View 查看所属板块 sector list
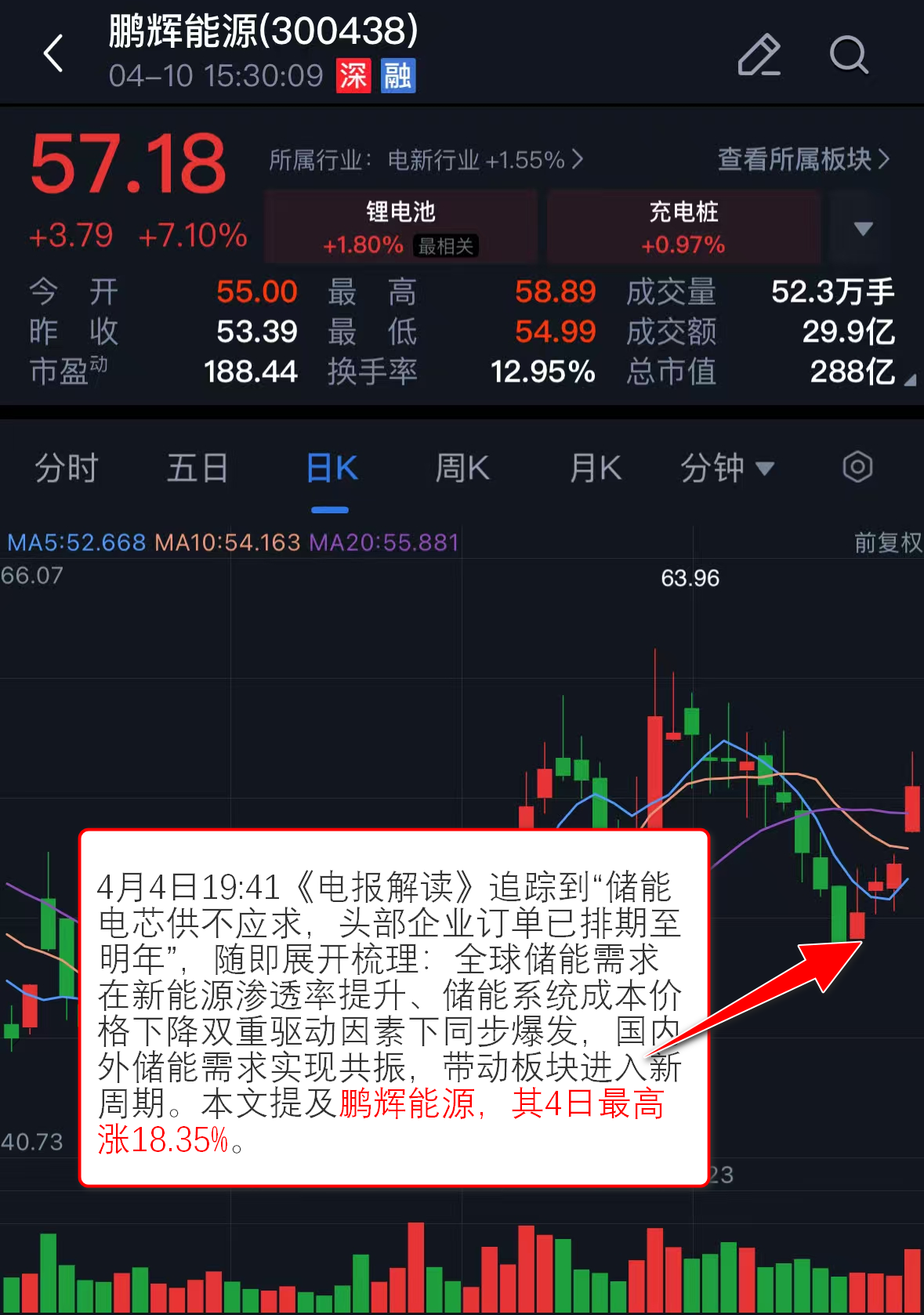Viewport: 924px width, 1315px height. (803, 159)
